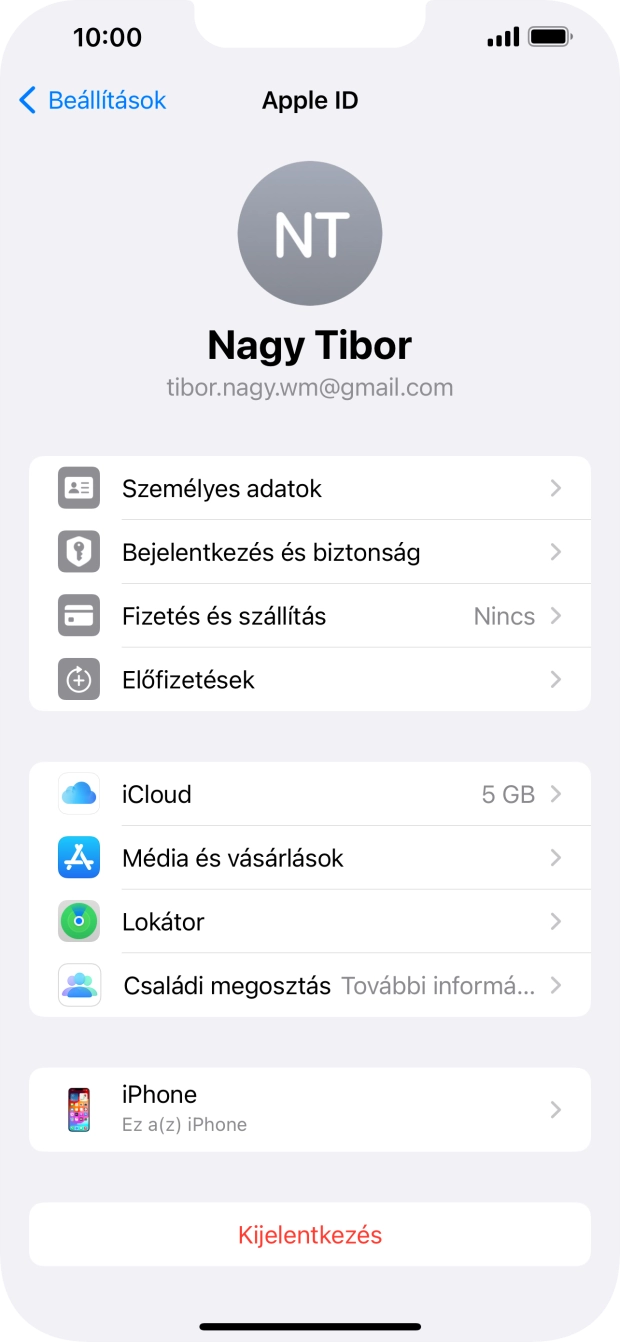Open iCloud storage settings
The width and height of the screenshot is (620, 1342).
pos(310,794)
